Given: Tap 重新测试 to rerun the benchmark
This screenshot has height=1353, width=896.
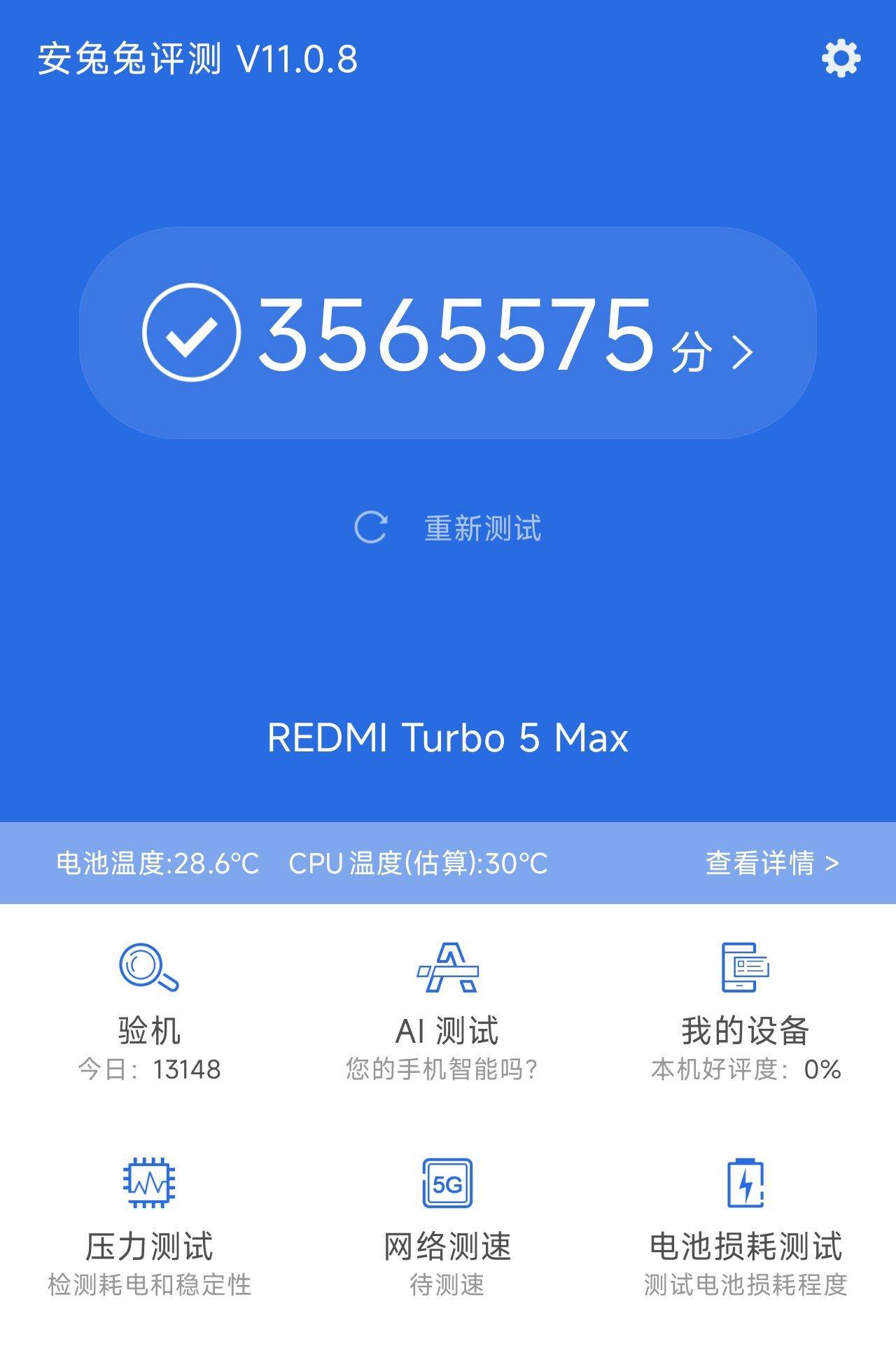Looking at the screenshot, I should (448, 528).
